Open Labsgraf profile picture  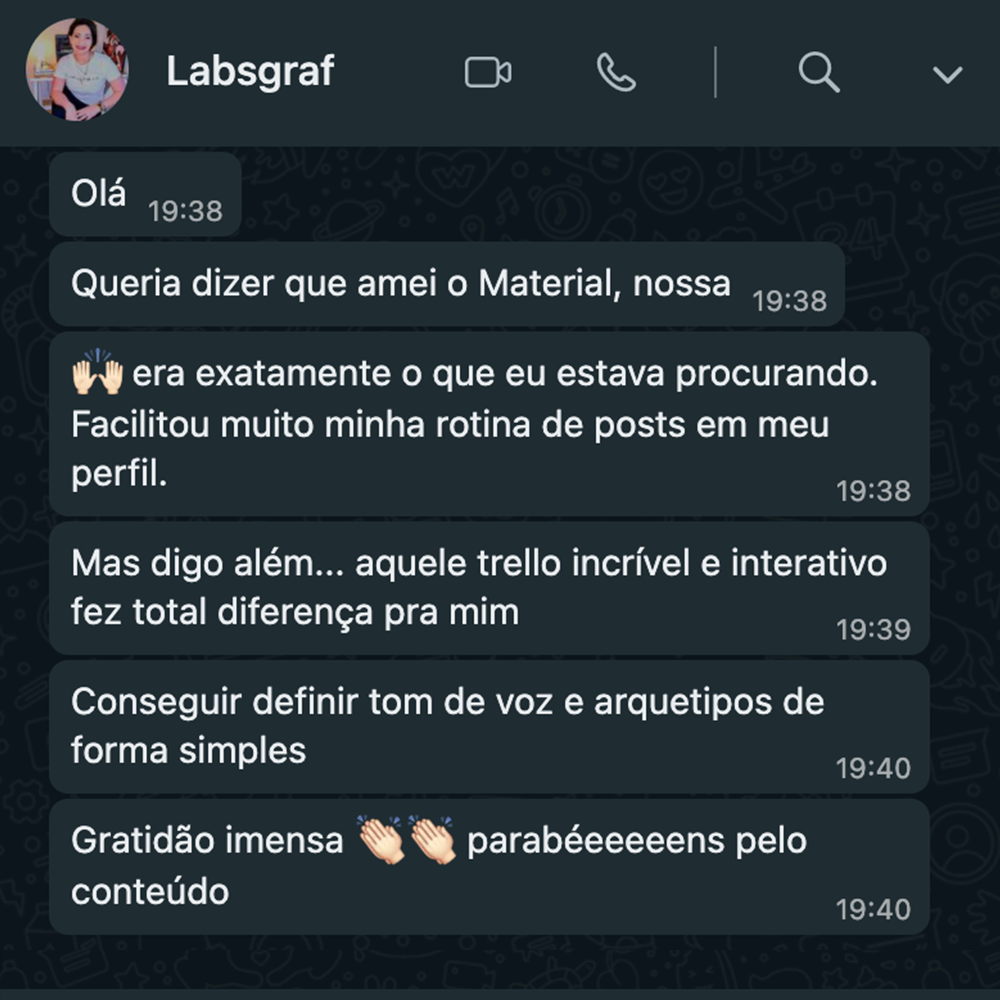[77, 70]
